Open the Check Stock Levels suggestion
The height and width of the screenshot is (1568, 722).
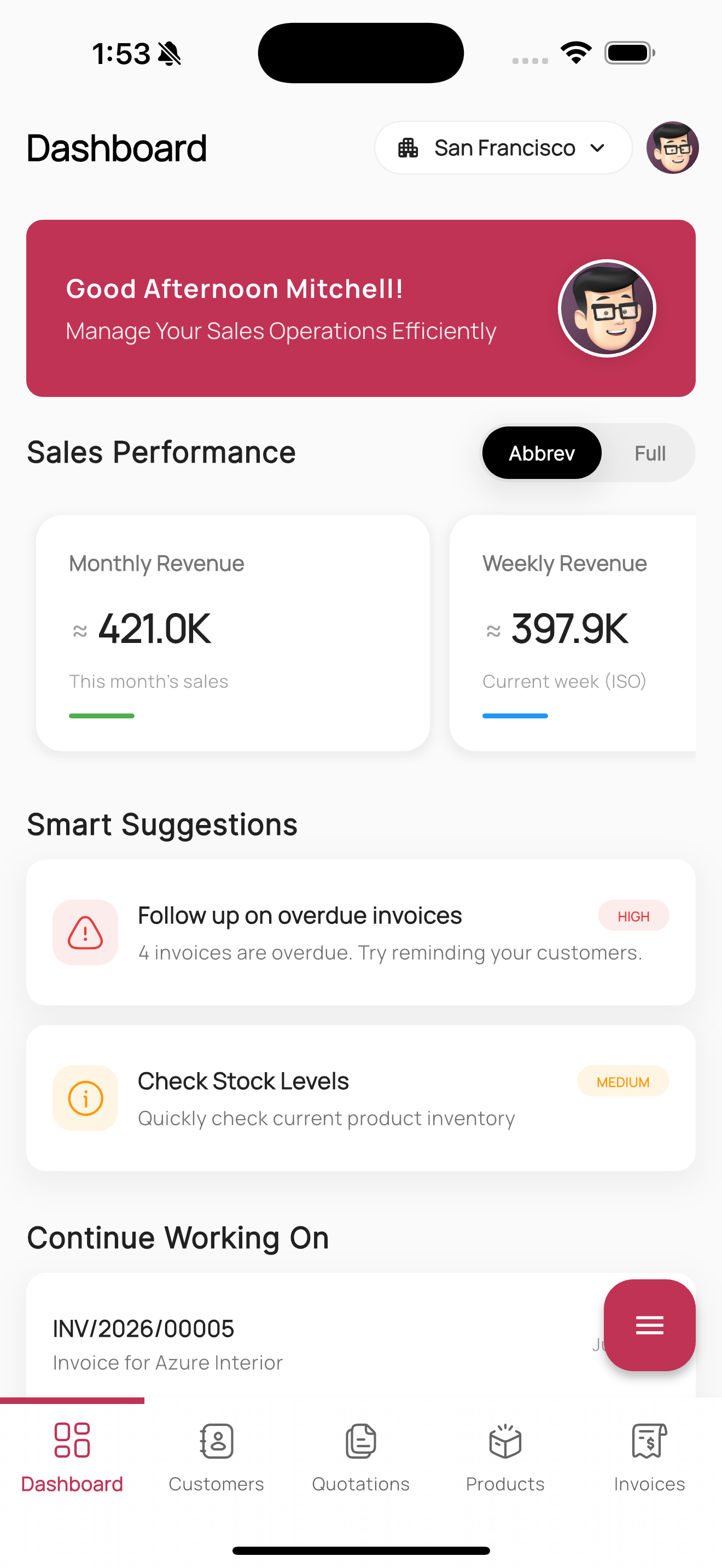(360, 1097)
